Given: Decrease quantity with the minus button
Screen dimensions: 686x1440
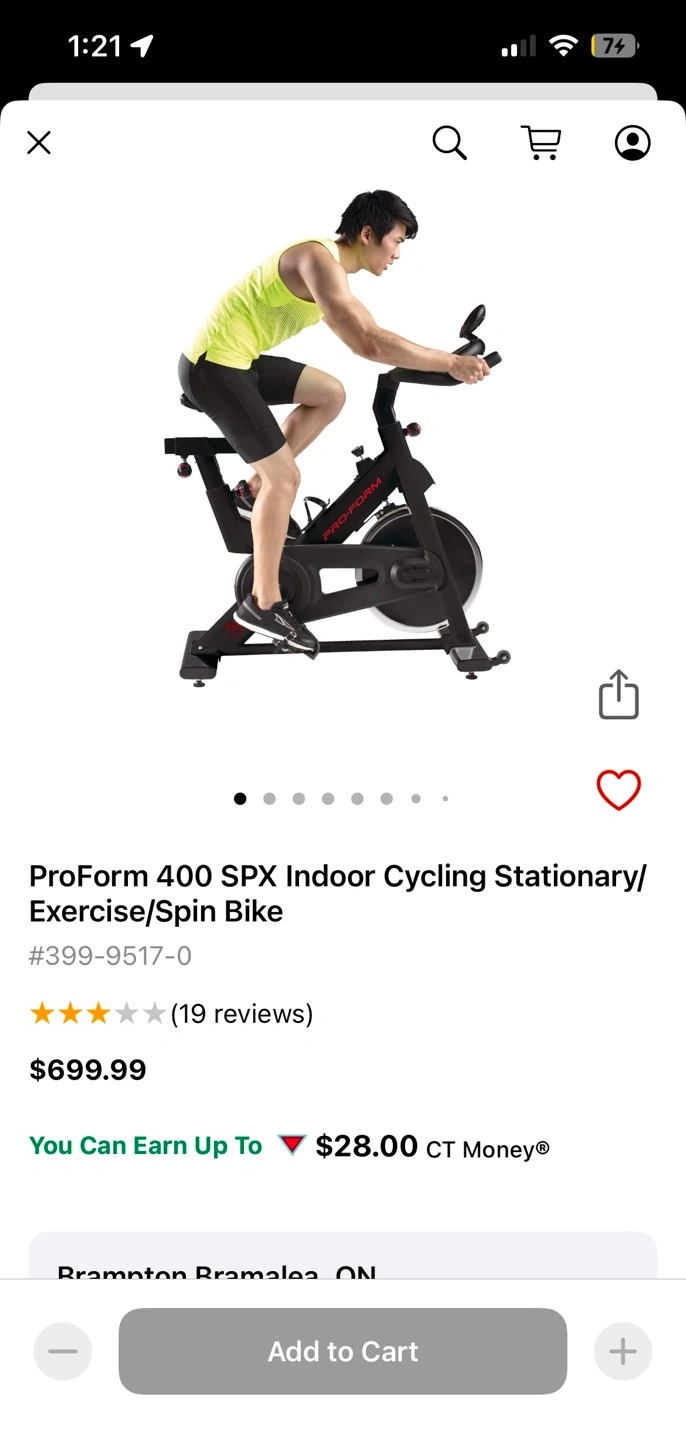Looking at the screenshot, I should point(62,1352).
